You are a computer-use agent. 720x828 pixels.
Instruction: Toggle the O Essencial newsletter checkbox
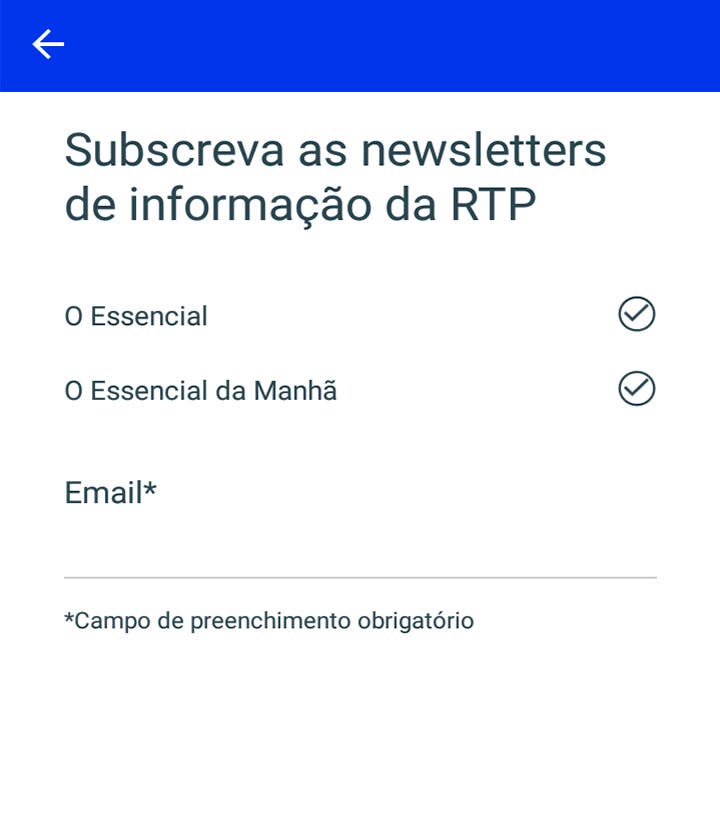[x=636, y=315]
